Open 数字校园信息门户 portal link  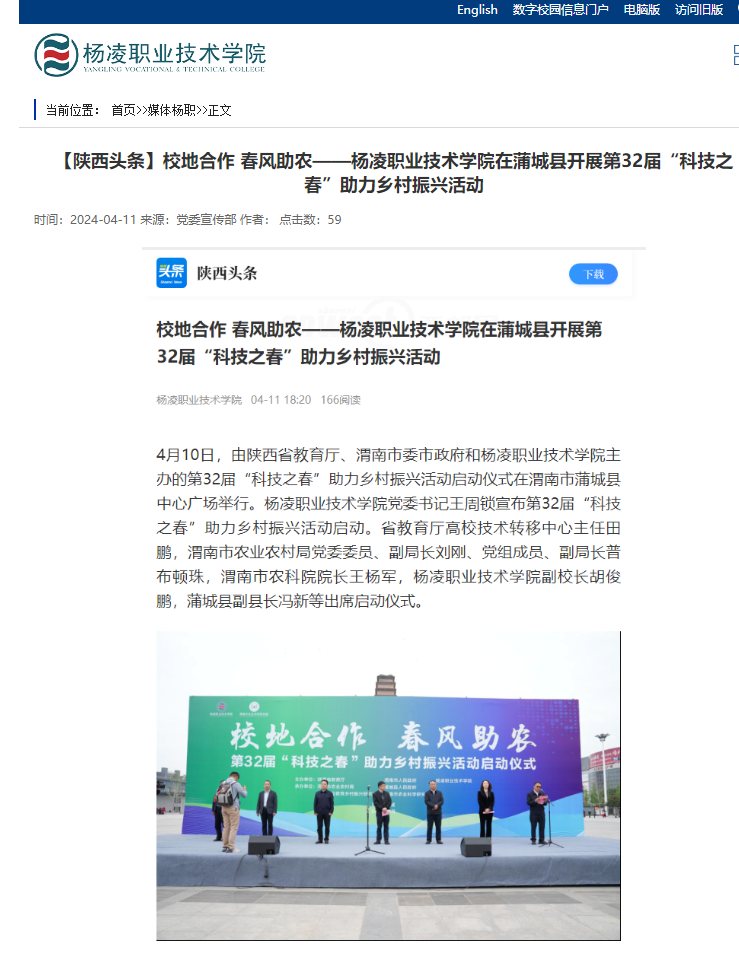coord(560,10)
